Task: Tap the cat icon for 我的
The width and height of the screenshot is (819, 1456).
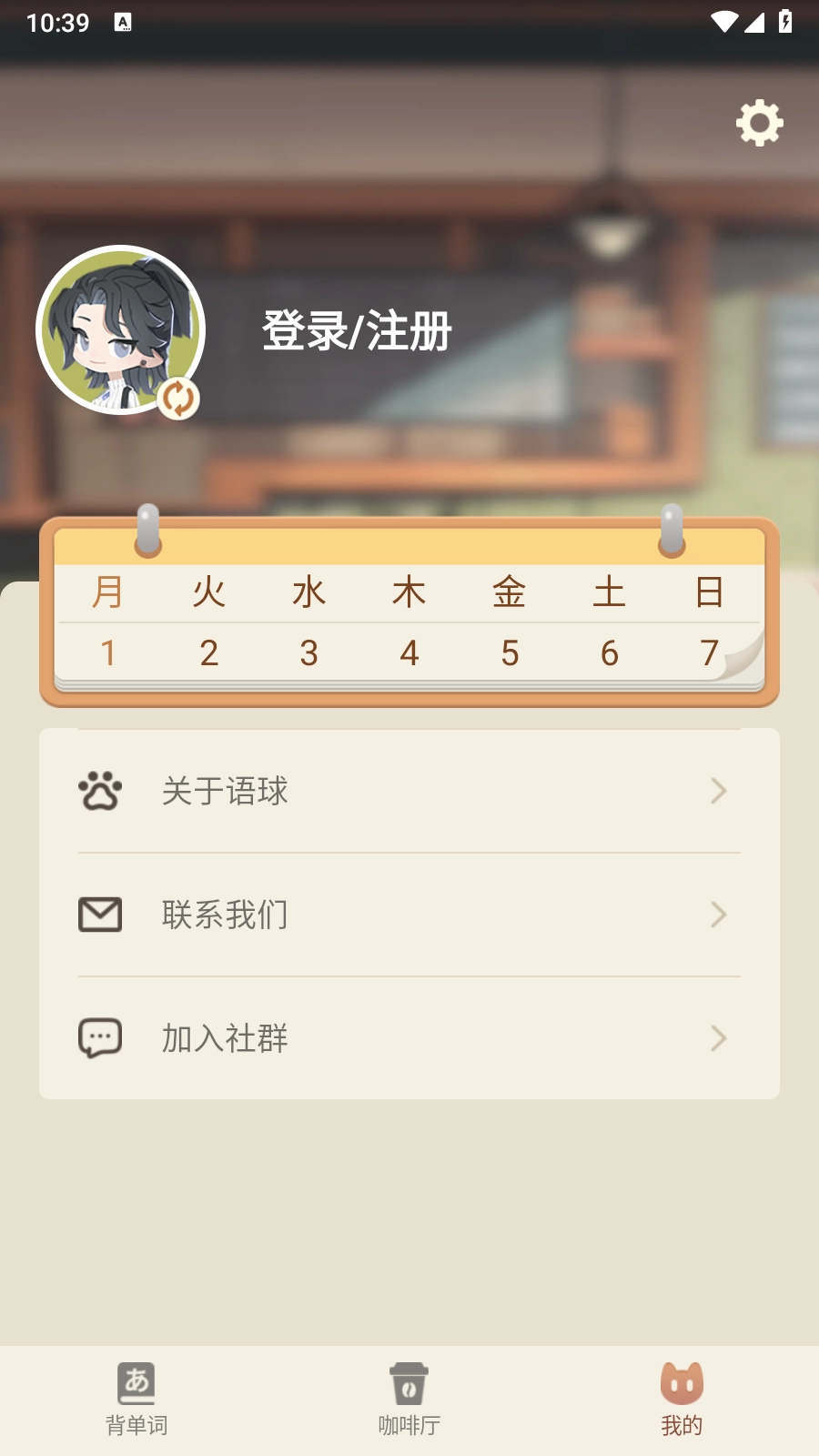Action: click(x=681, y=1380)
